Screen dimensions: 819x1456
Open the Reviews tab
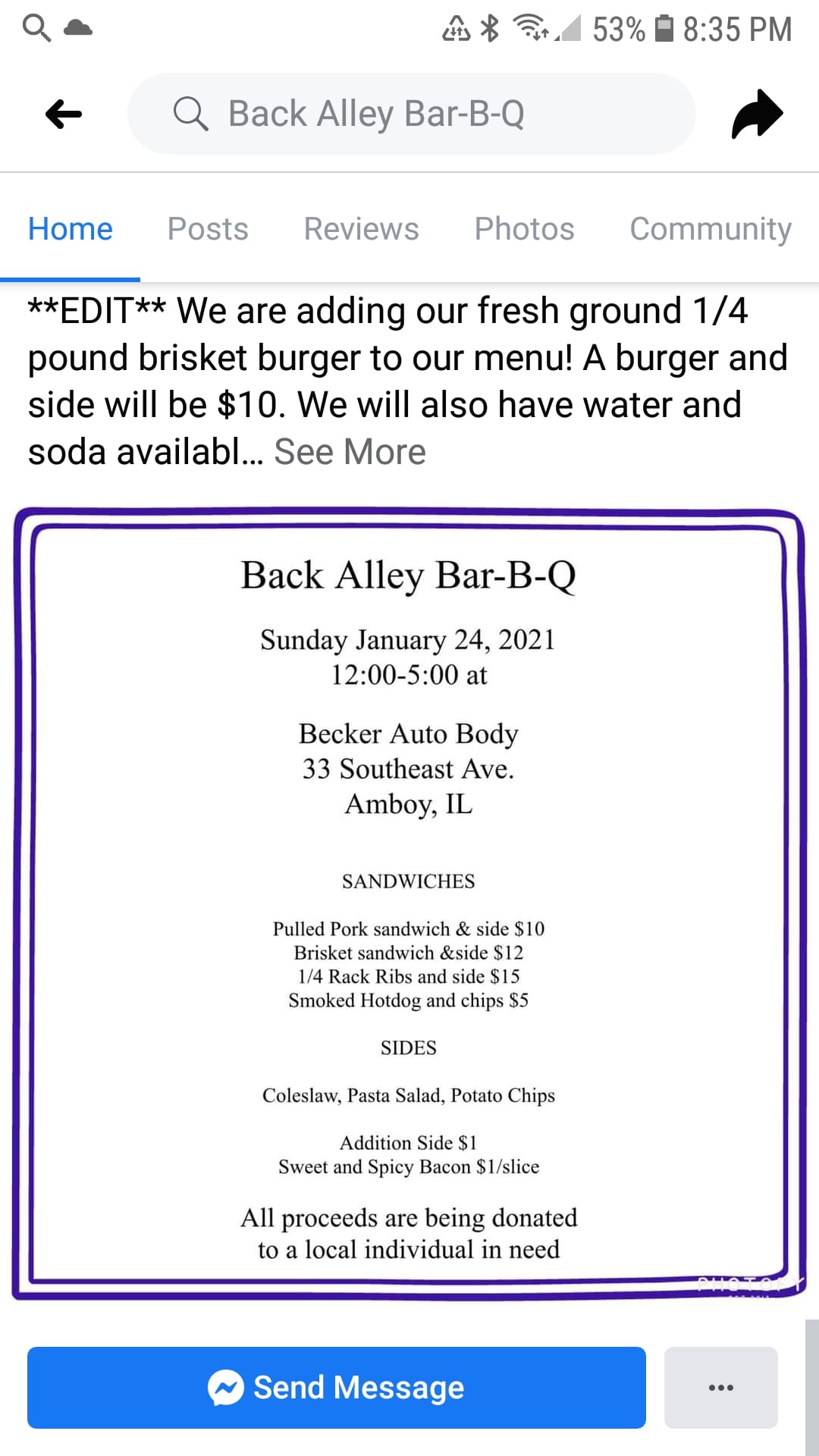point(361,228)
